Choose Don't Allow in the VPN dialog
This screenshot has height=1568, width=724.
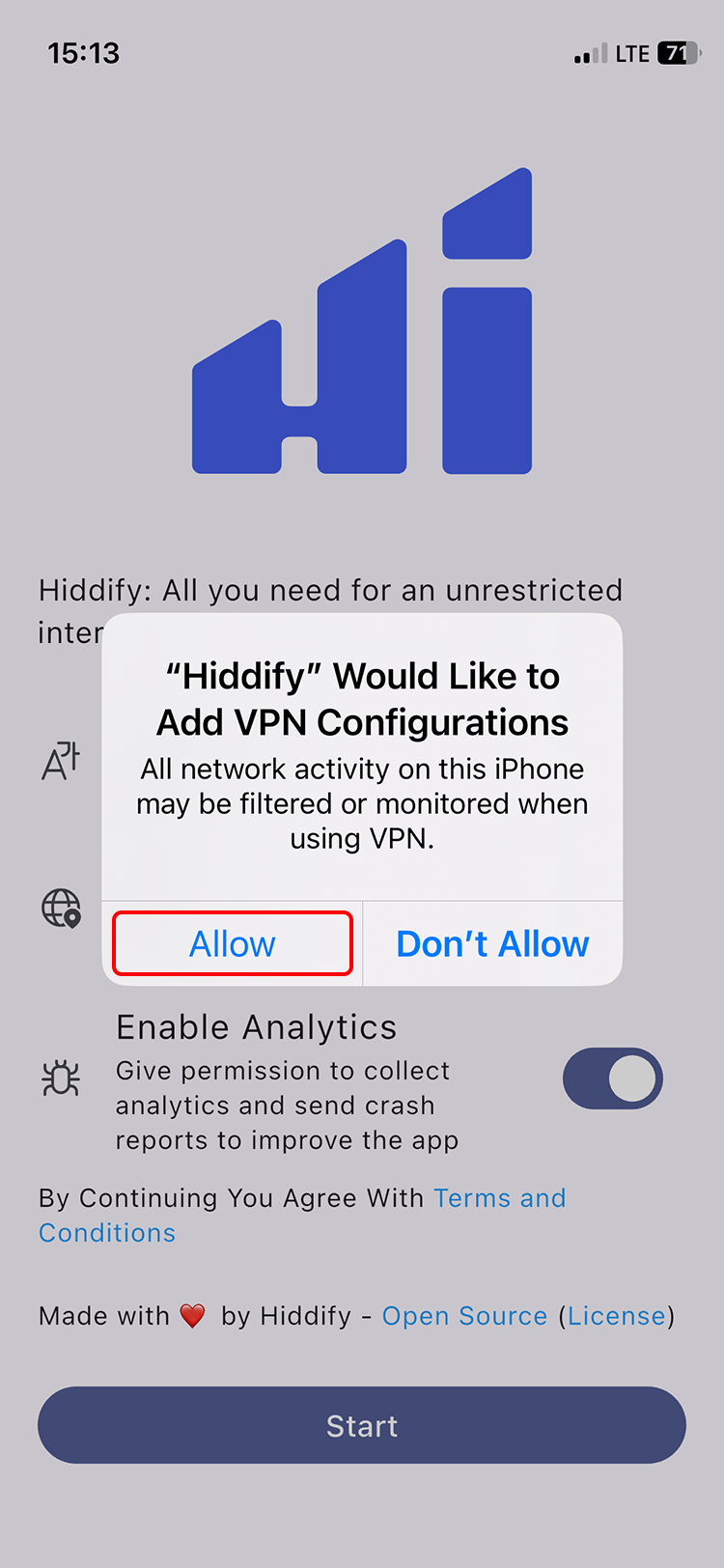point(492,943)
